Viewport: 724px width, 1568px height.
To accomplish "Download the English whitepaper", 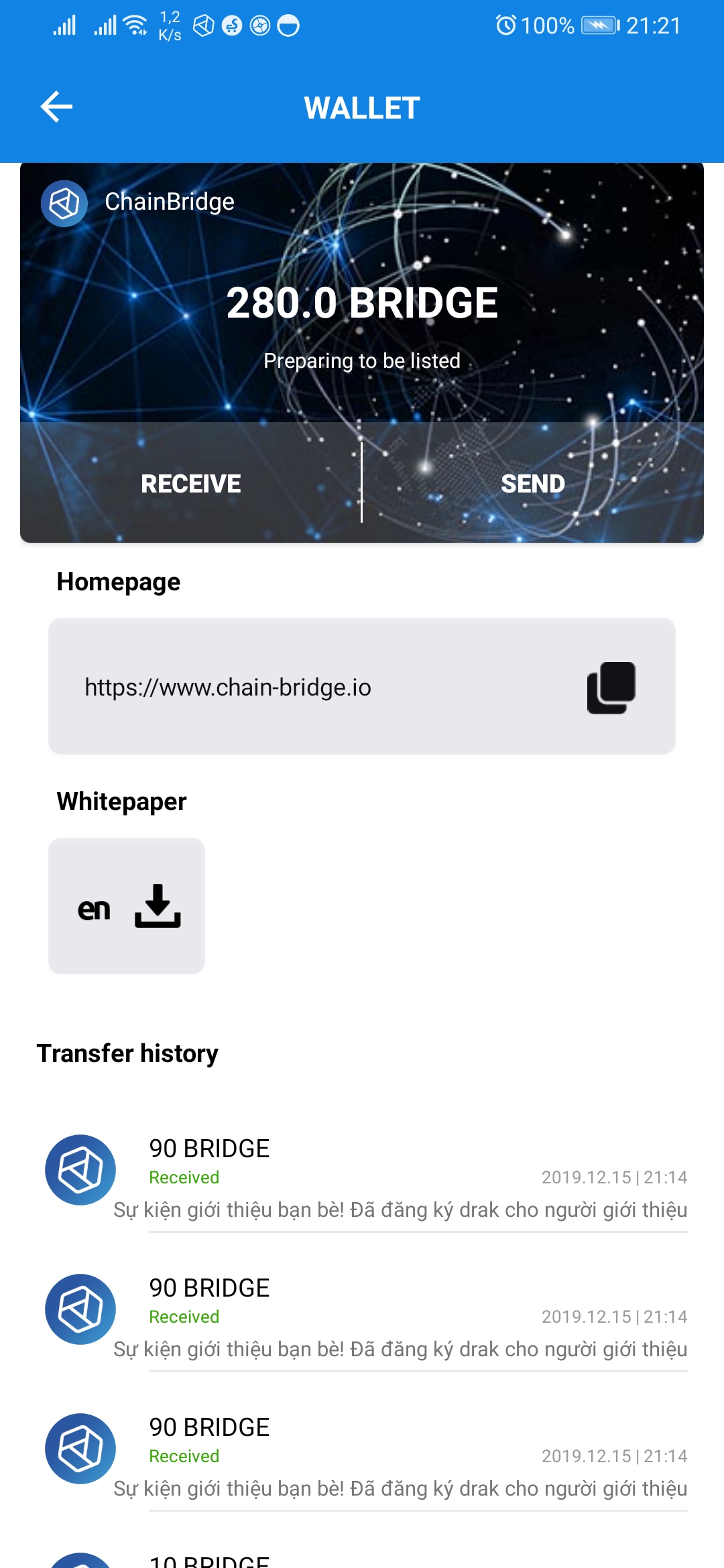I will click(x=127, y=906).
